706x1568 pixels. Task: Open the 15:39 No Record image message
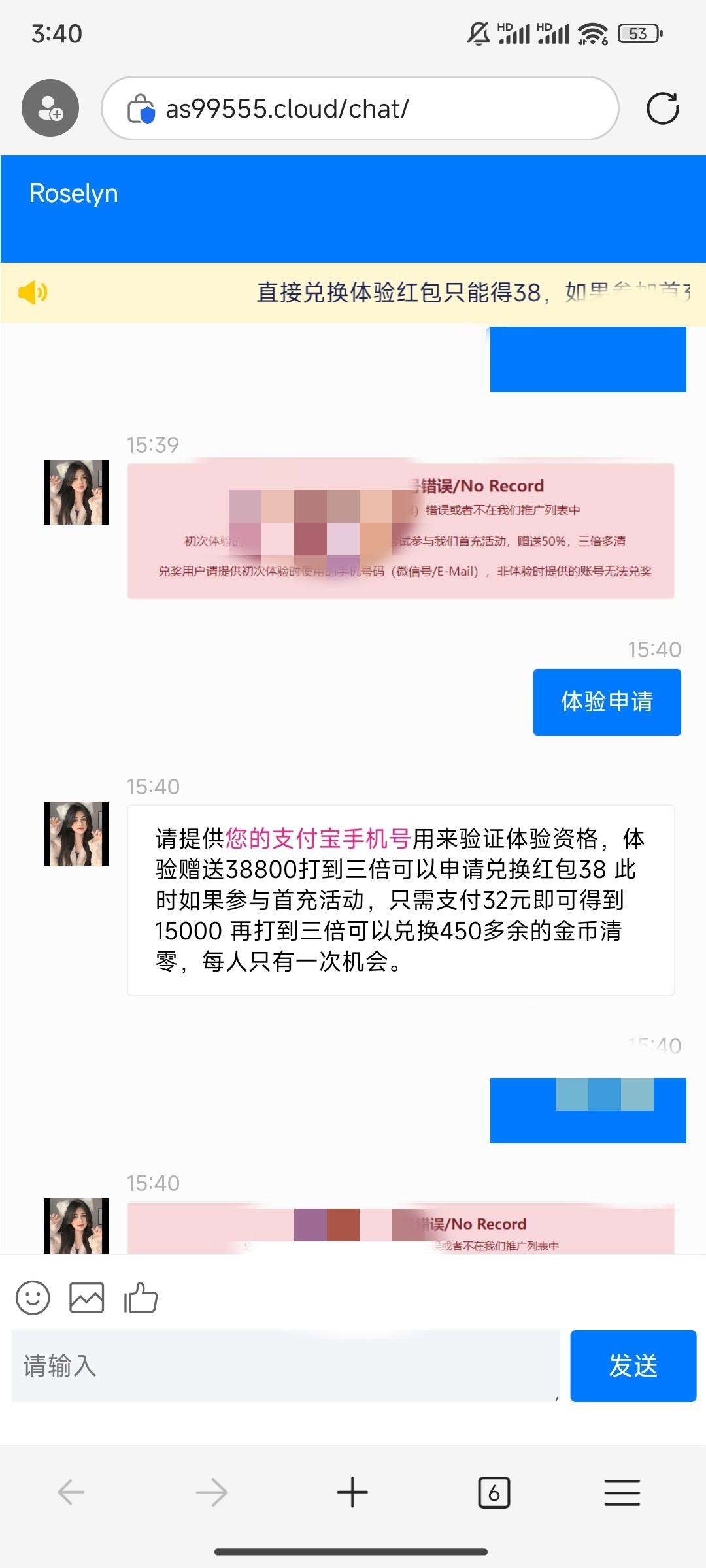(400, 531)
